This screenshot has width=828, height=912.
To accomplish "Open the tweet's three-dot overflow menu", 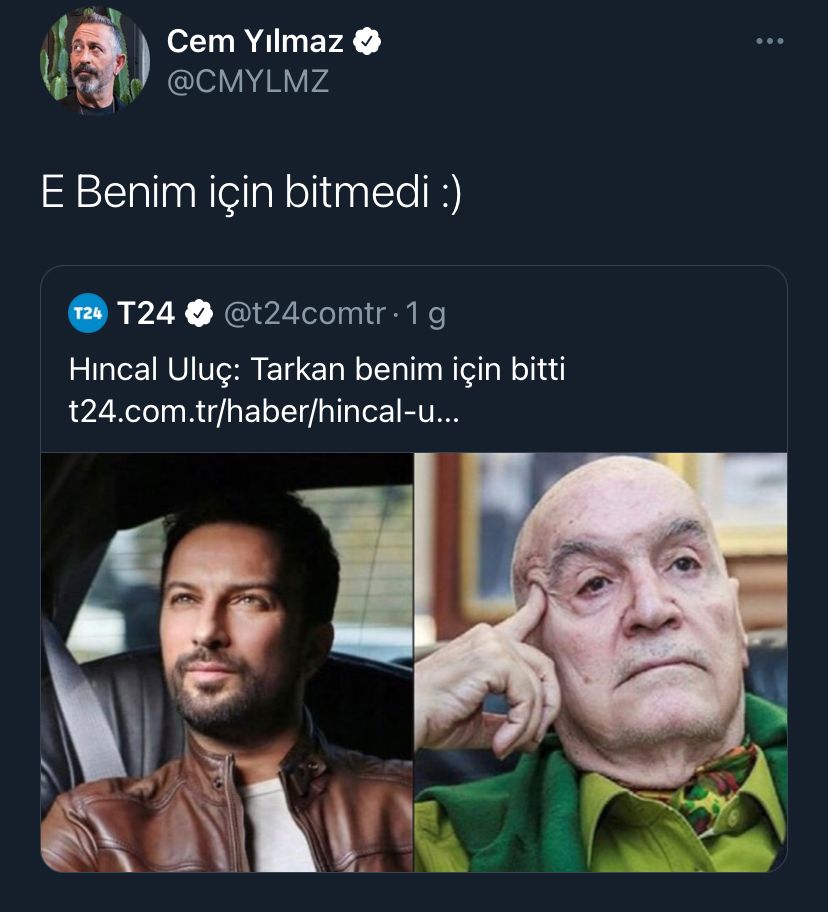I will coord(770,41).
